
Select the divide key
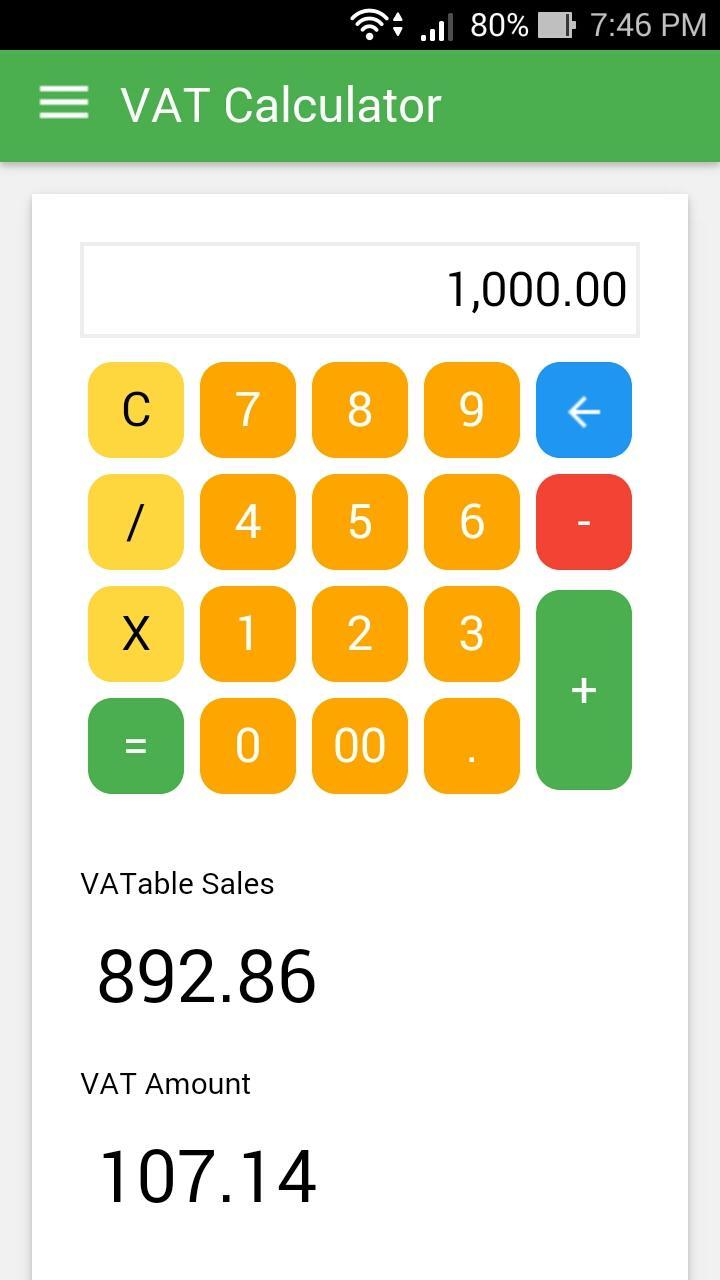click(x=136, y=522)
